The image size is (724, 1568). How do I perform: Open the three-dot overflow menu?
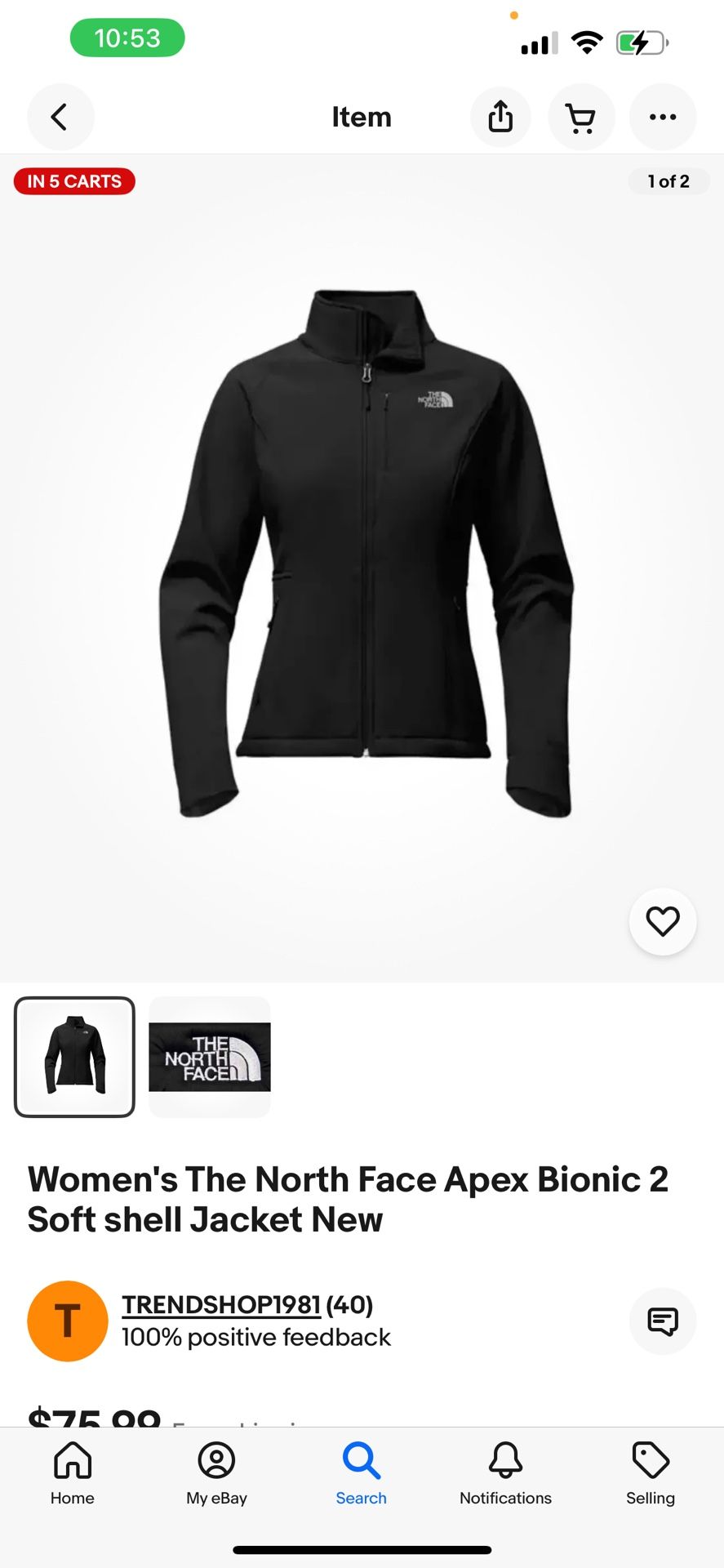tap(662, 117)
